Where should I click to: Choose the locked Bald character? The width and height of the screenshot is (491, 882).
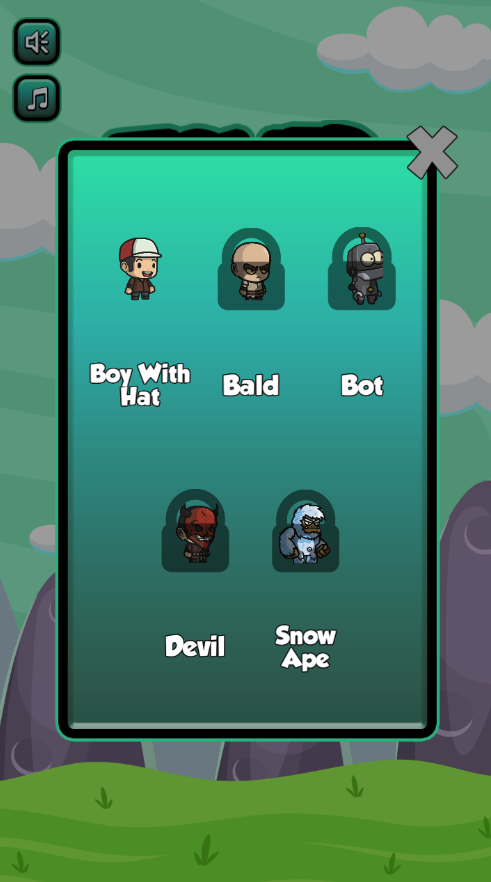tap(251, 269)
